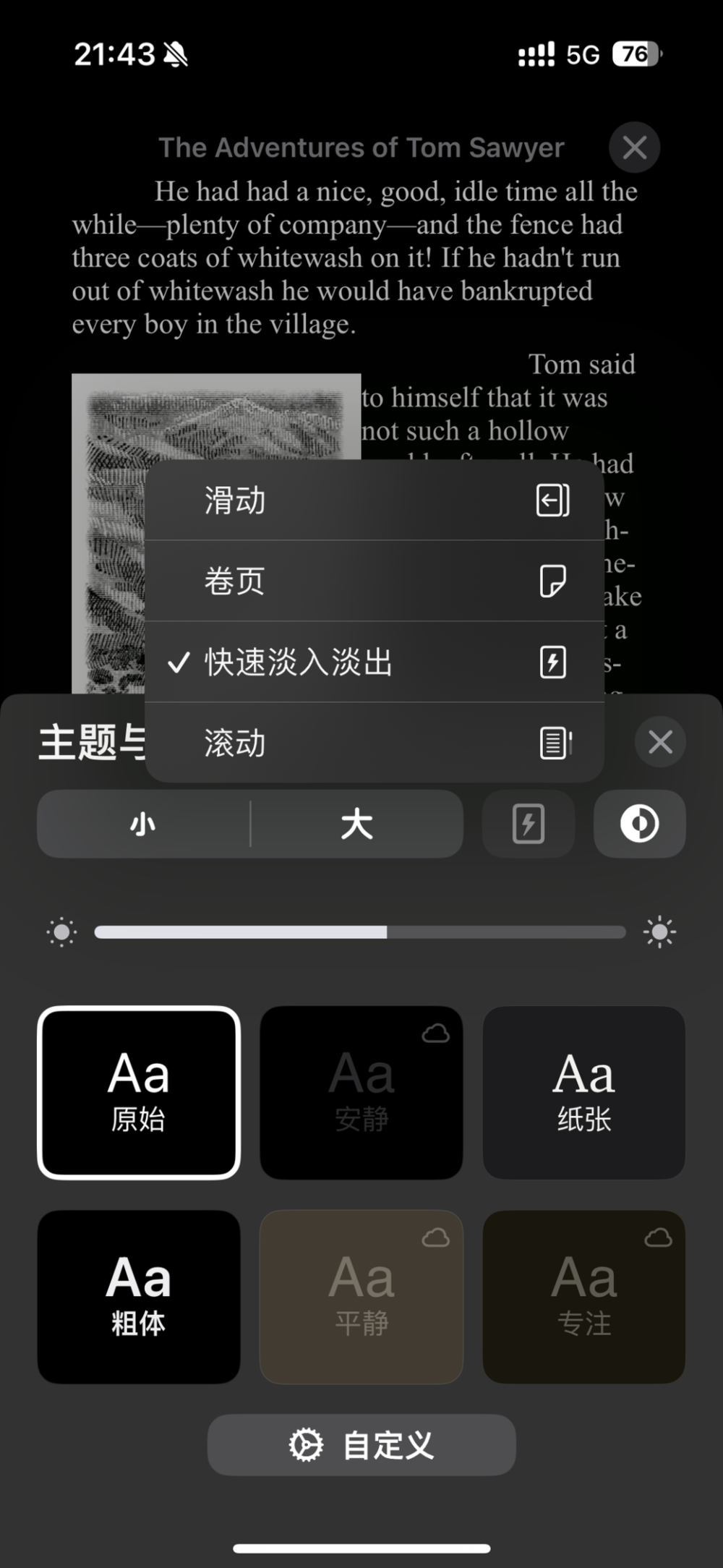Viewport: 723px width, 1568px height.
Task: Select the 滑动 page turn option
Action: click(374, 500)
